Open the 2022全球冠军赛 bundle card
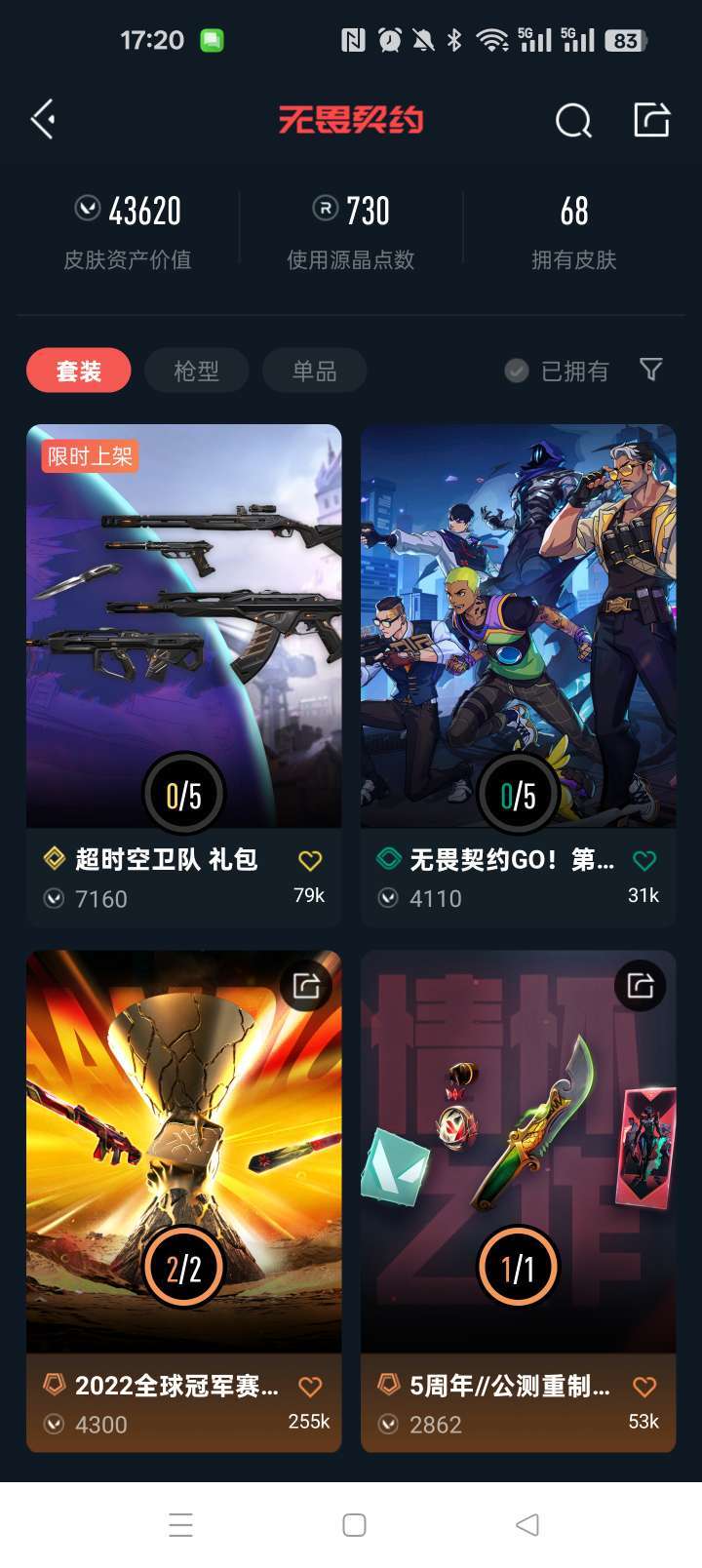Screen dimensions: 702x1568 coord(184,1201)
